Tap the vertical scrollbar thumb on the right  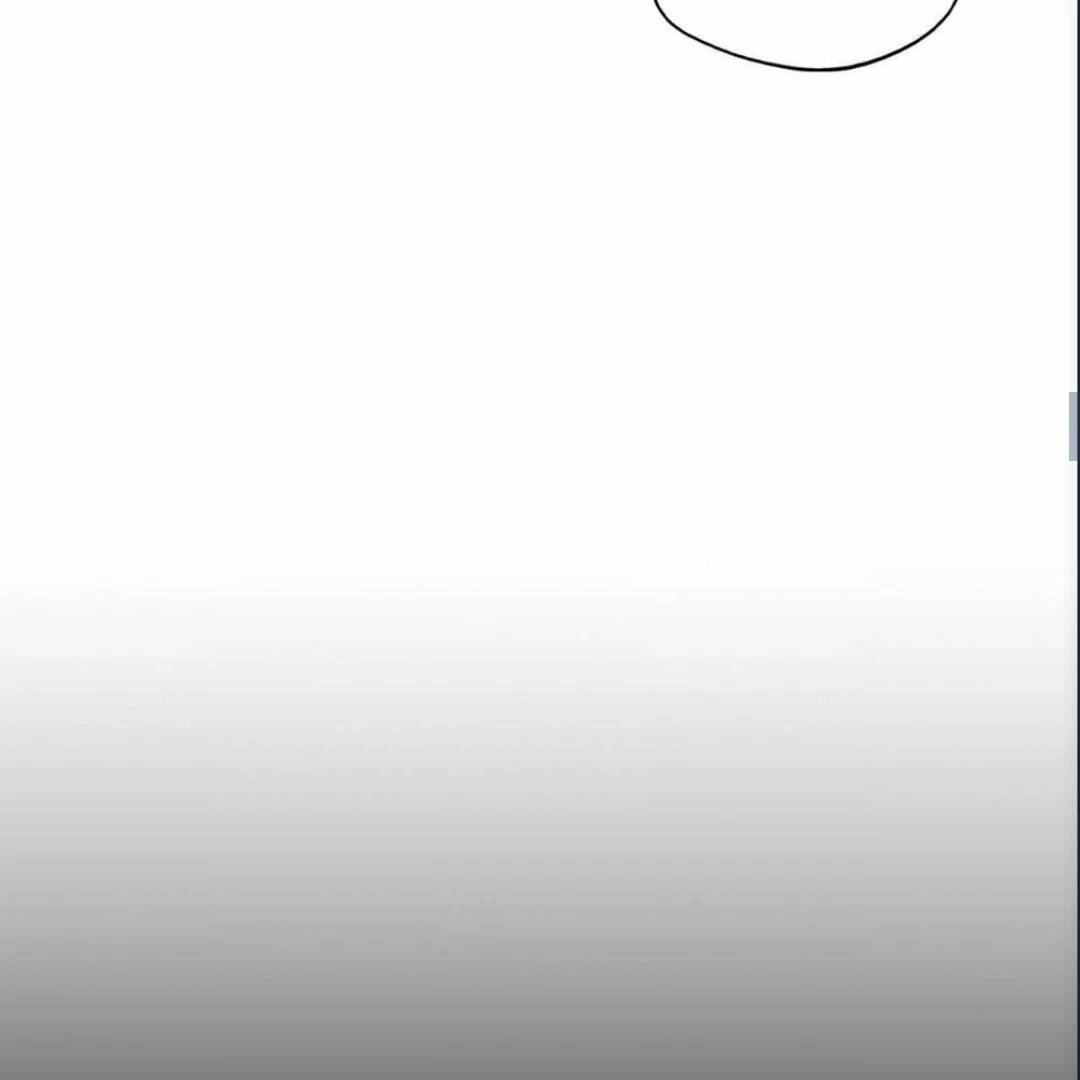(x=1073, y=426)
